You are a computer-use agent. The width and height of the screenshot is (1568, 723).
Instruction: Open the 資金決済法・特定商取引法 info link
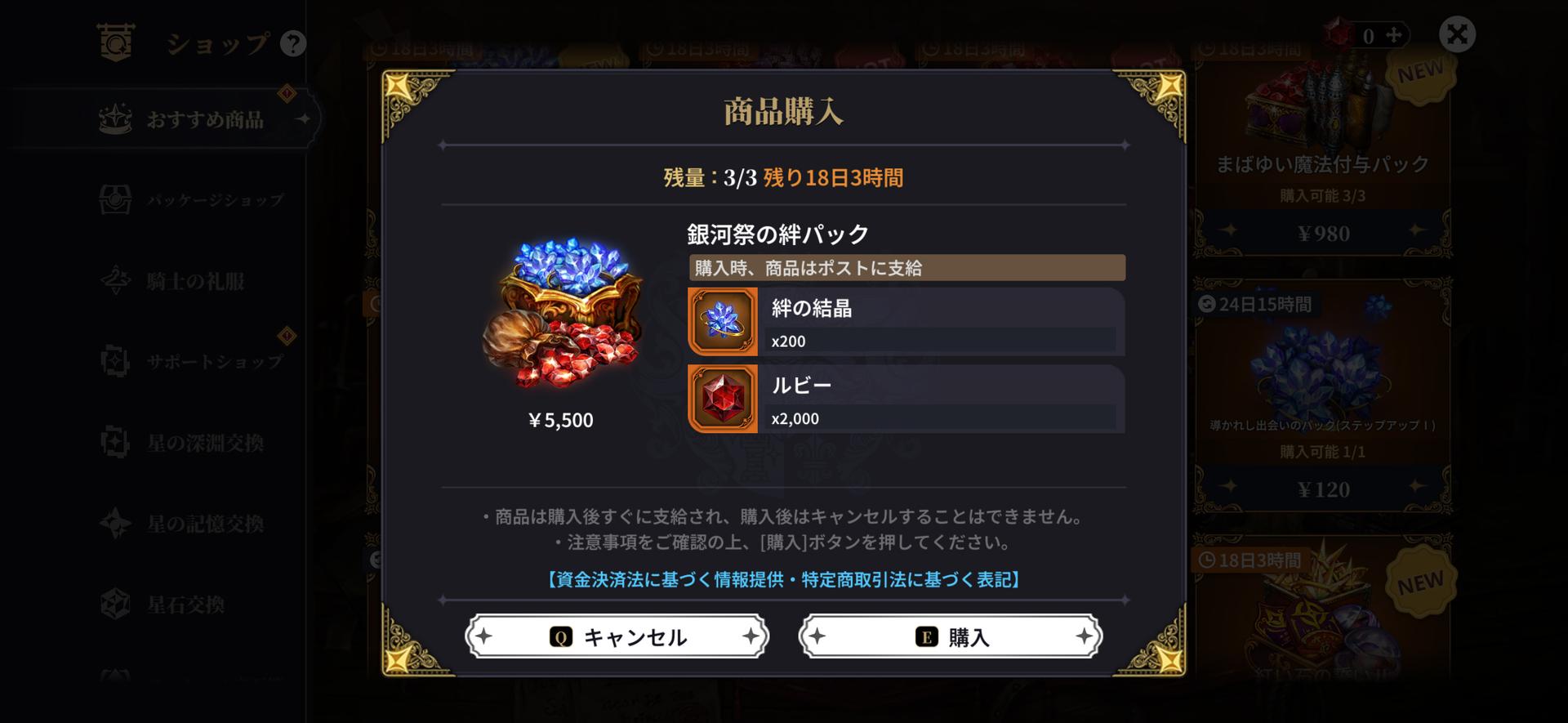pos(783,579)
